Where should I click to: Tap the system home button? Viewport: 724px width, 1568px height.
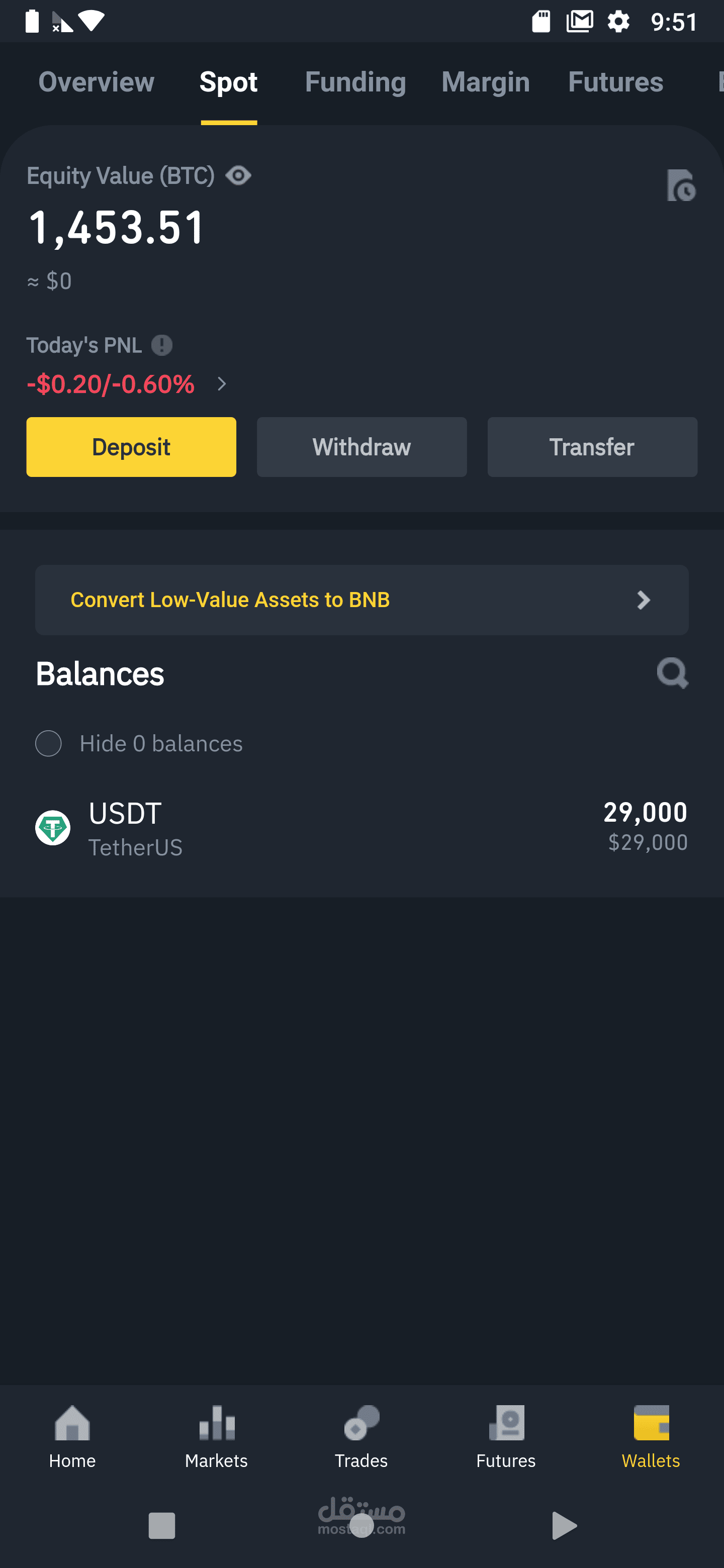361,1526
